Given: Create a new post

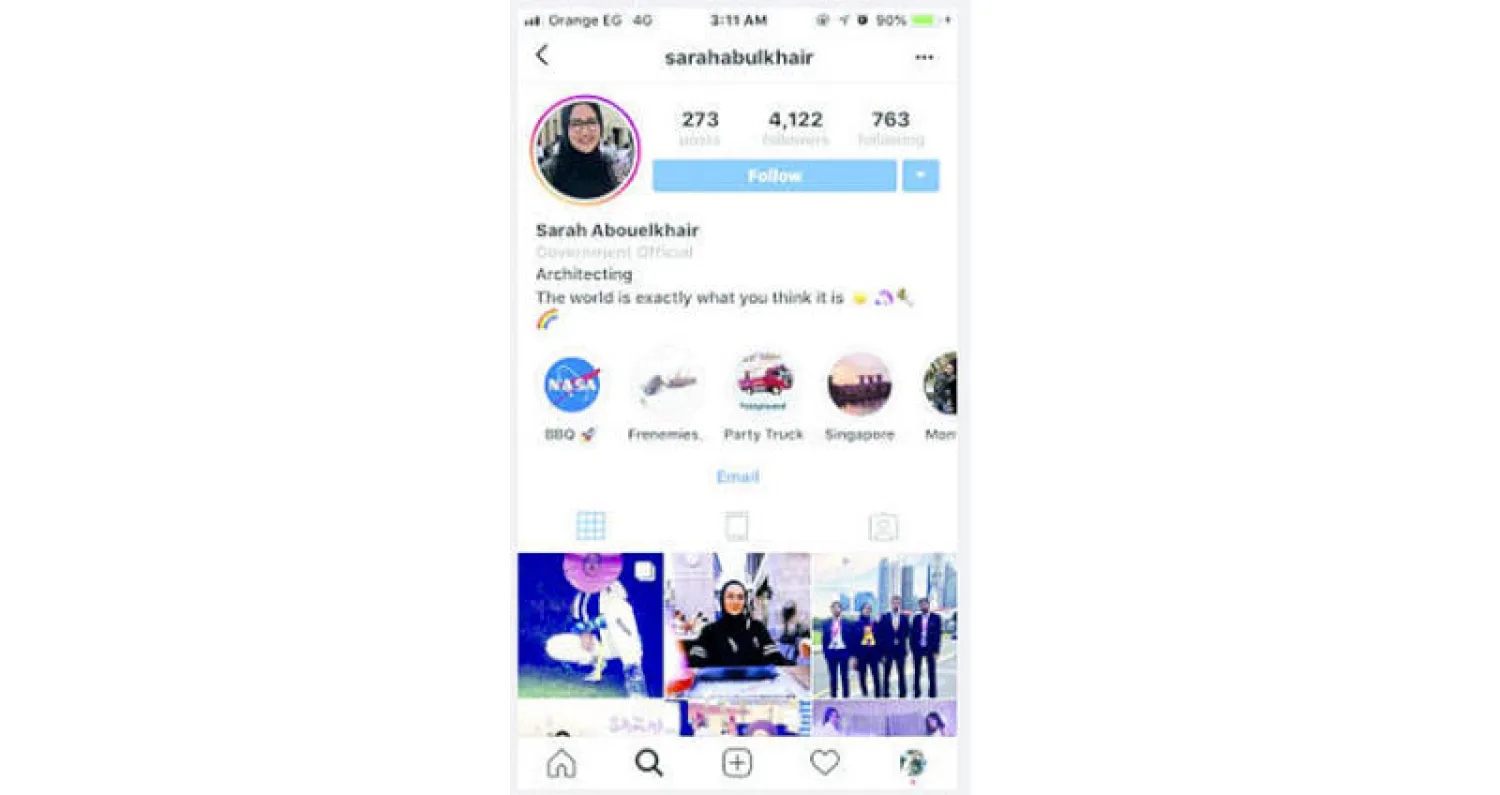Looking at the screenshot, I should 737,764.
